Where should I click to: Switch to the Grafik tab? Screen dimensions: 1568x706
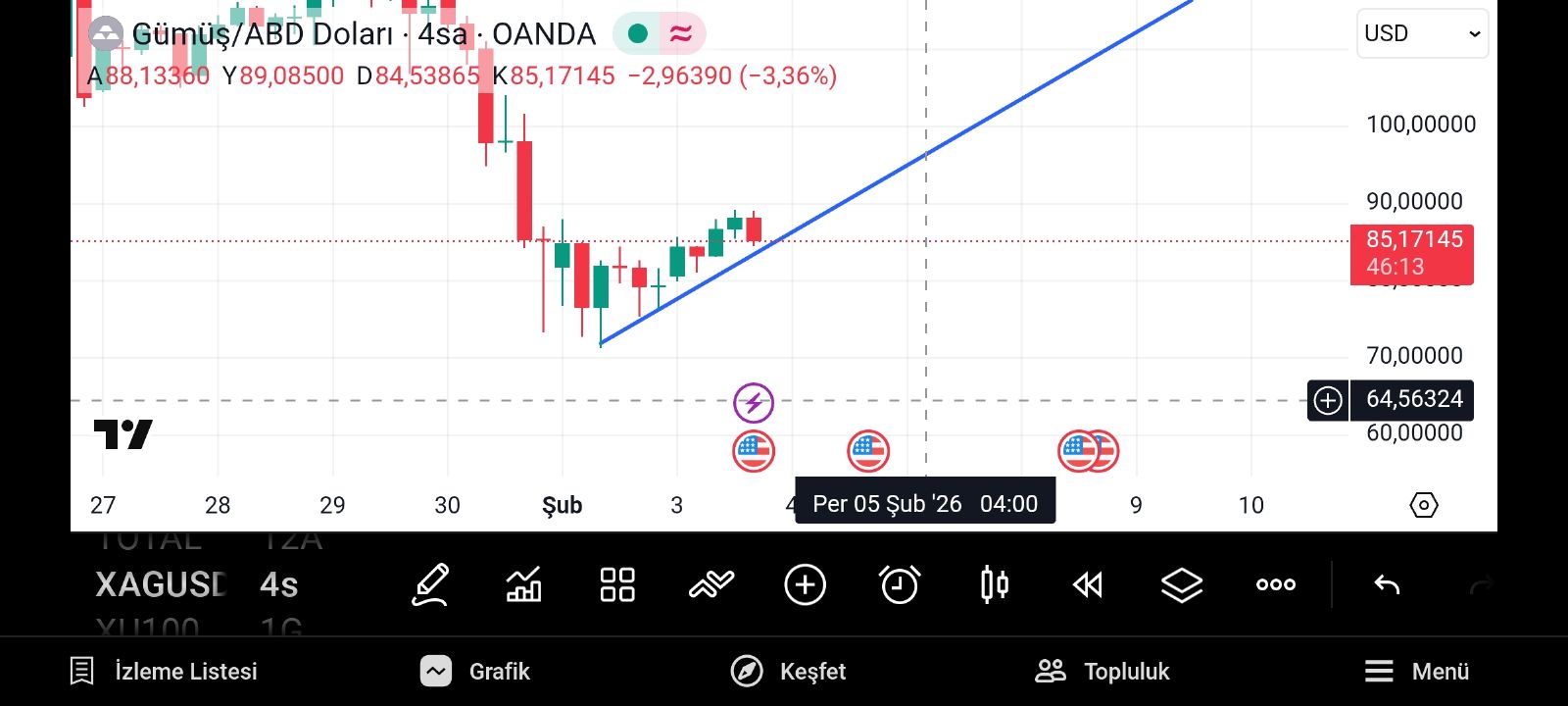[x=475, y=672]
